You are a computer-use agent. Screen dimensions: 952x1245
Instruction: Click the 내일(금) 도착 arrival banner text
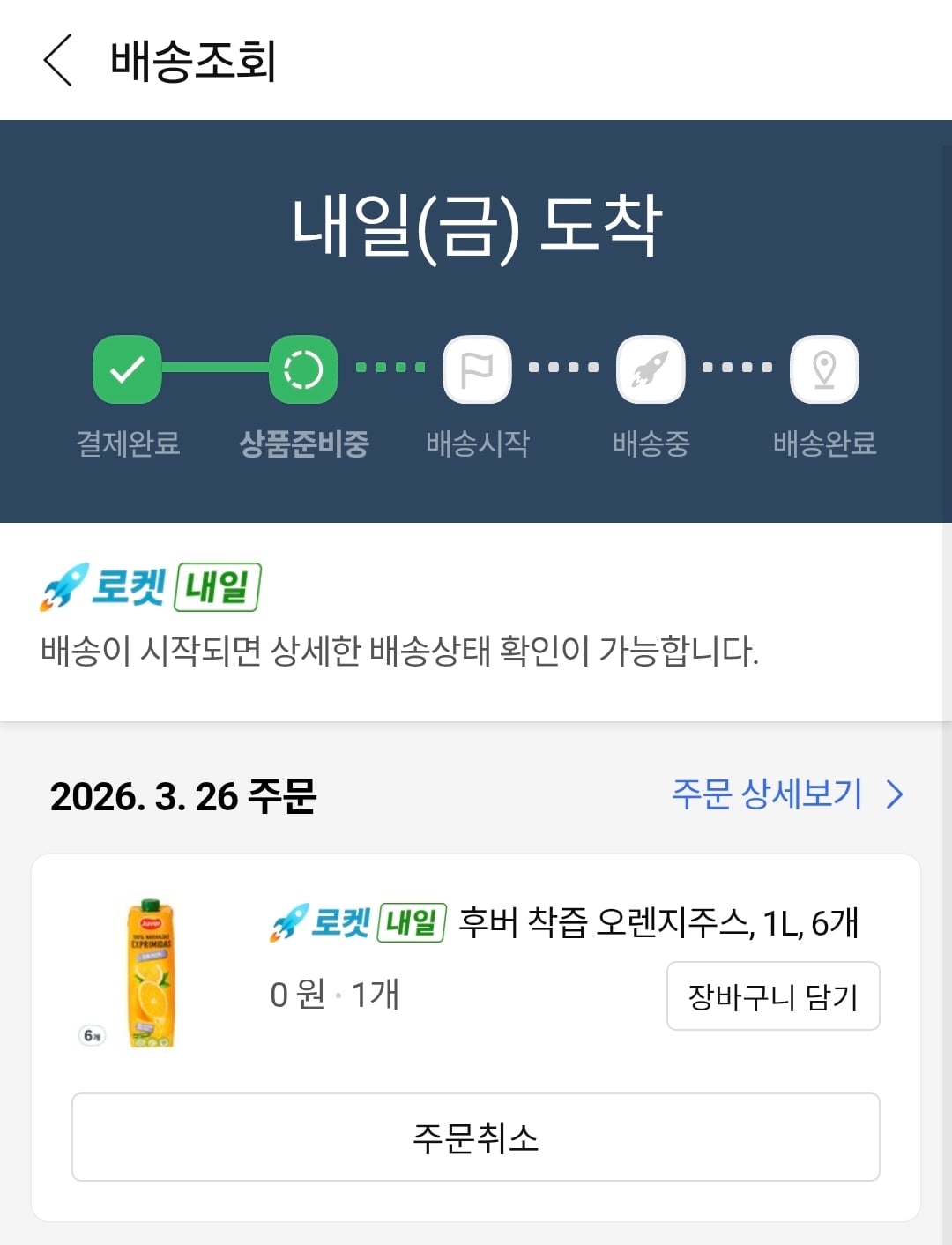476,226
